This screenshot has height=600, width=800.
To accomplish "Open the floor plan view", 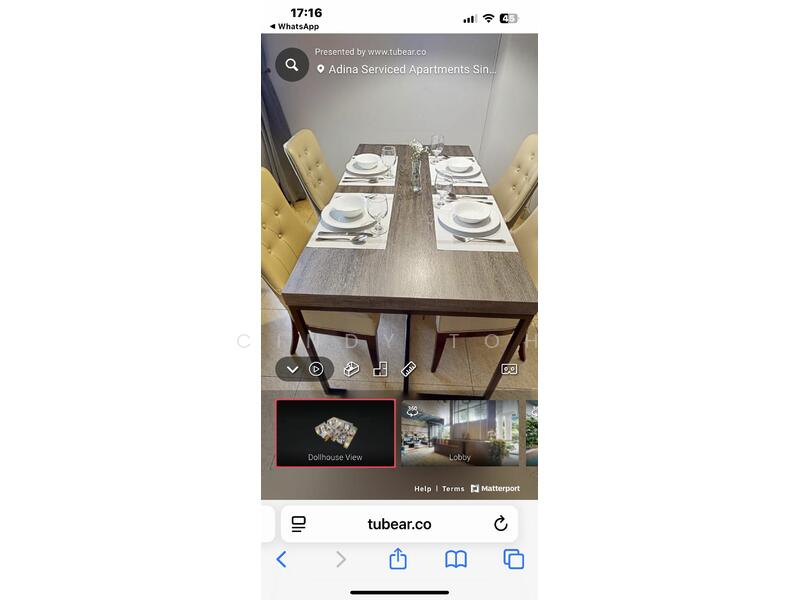I will click(x=380, y=369).
